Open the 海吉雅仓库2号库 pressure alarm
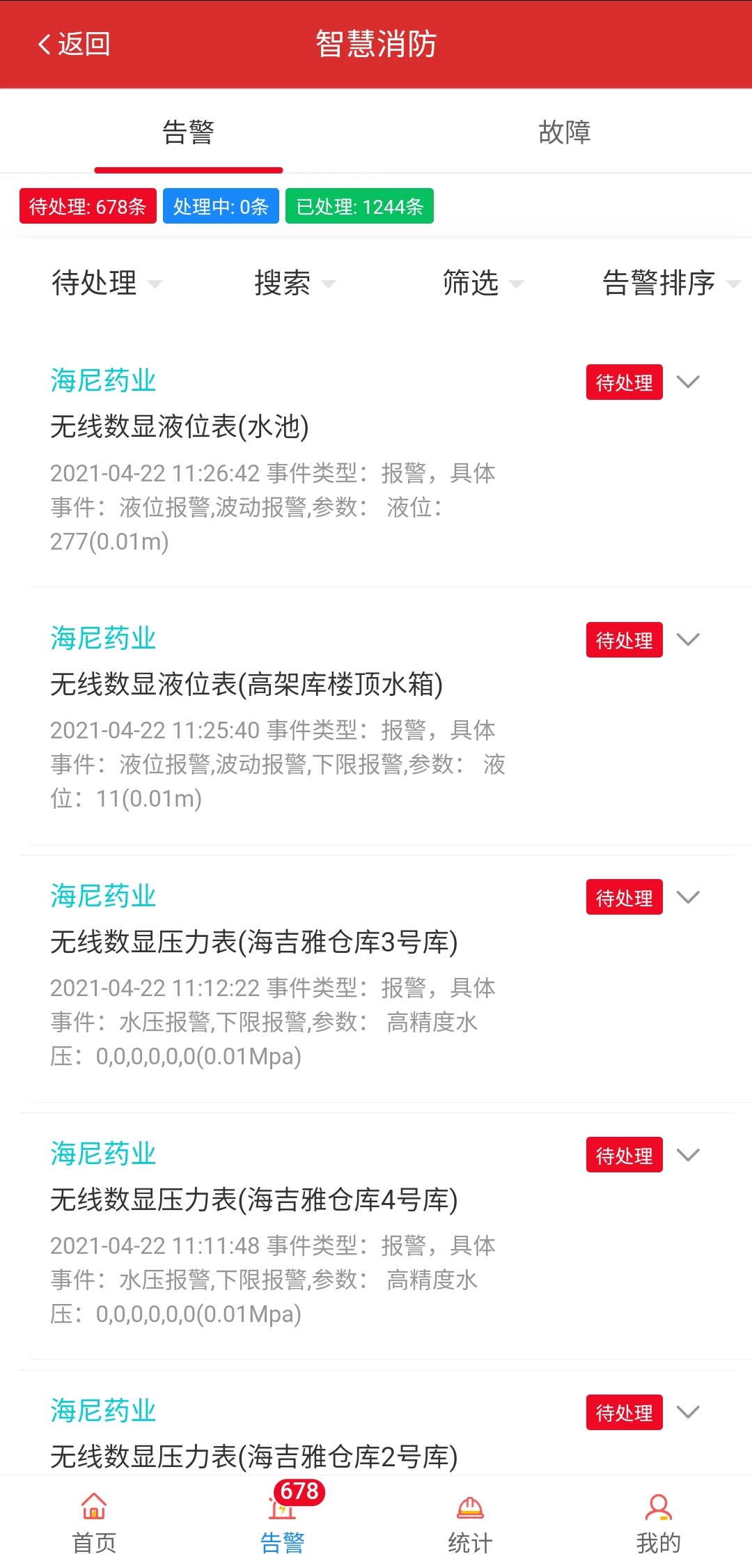752x1568 pixels. 376,1423
